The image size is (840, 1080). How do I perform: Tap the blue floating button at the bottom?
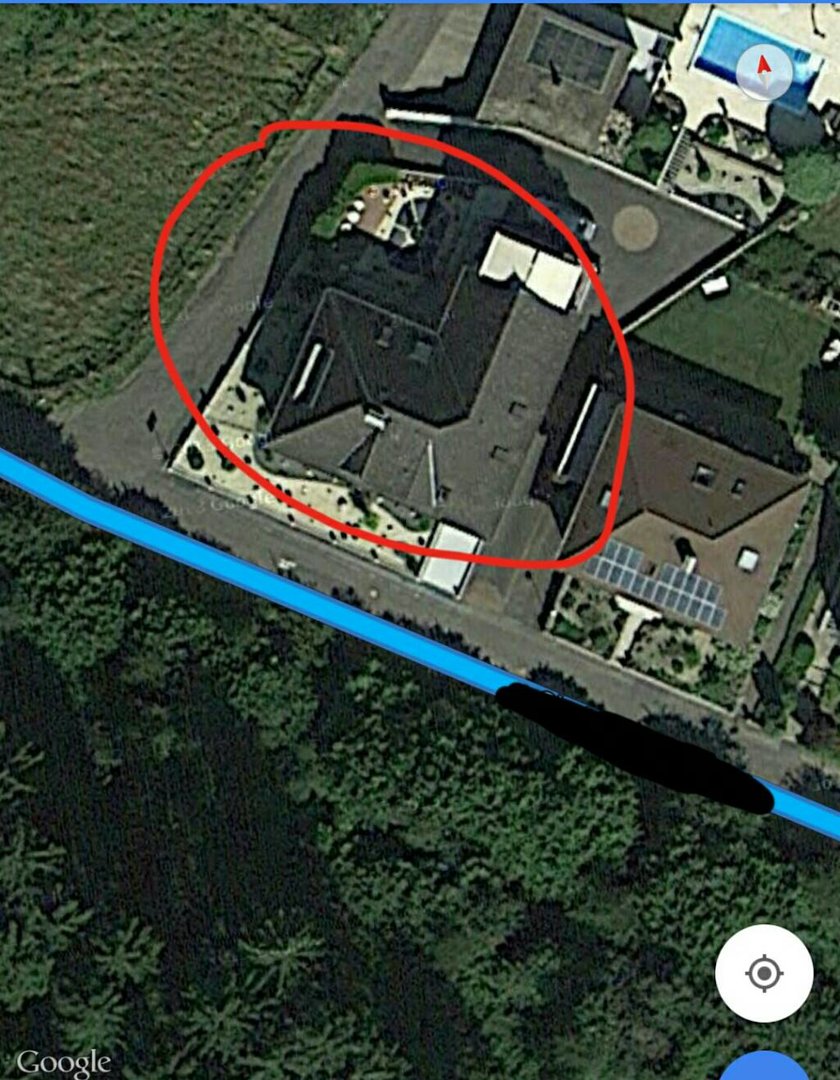tap(765, 1066)
